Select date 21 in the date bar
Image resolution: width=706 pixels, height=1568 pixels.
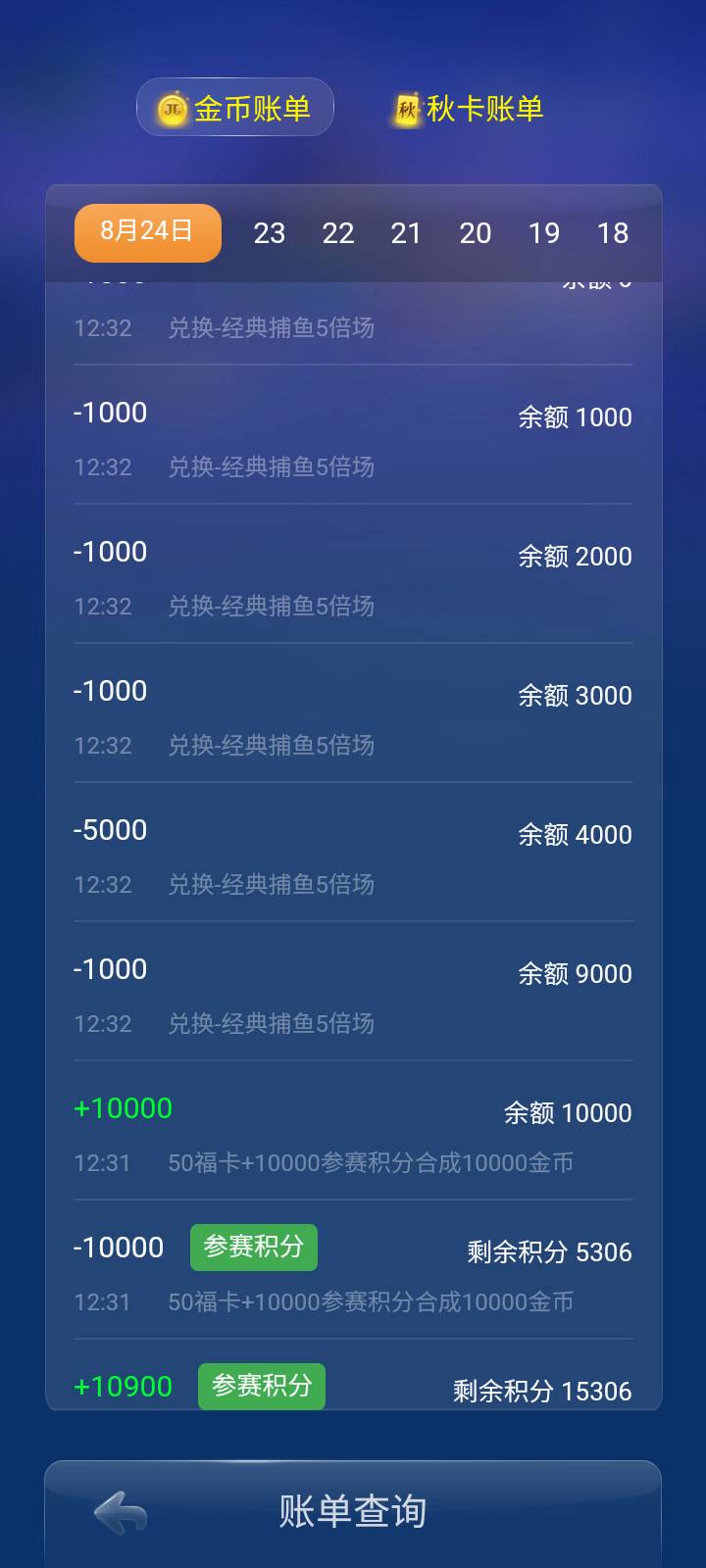click(407, 233)
